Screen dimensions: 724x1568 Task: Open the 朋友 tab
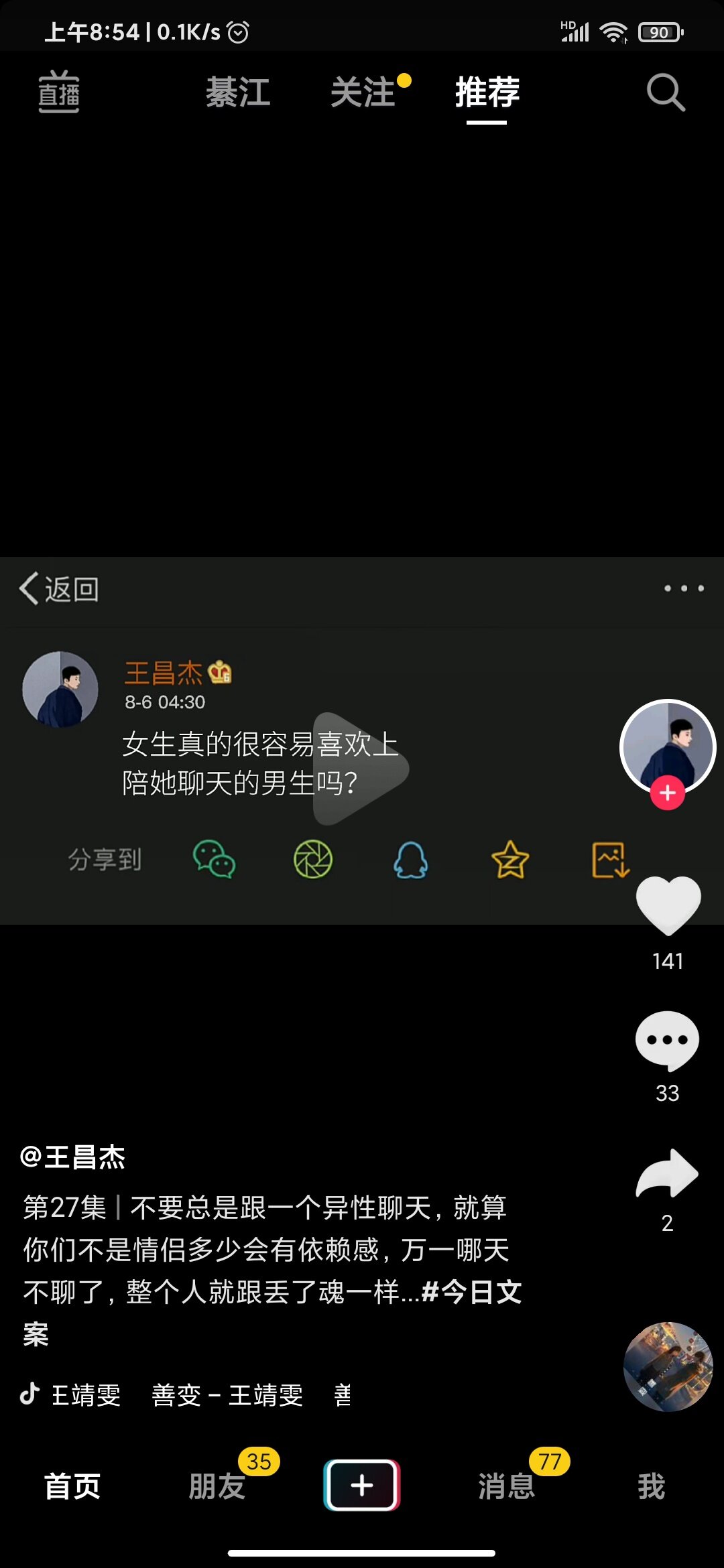tap(217, 1486)
